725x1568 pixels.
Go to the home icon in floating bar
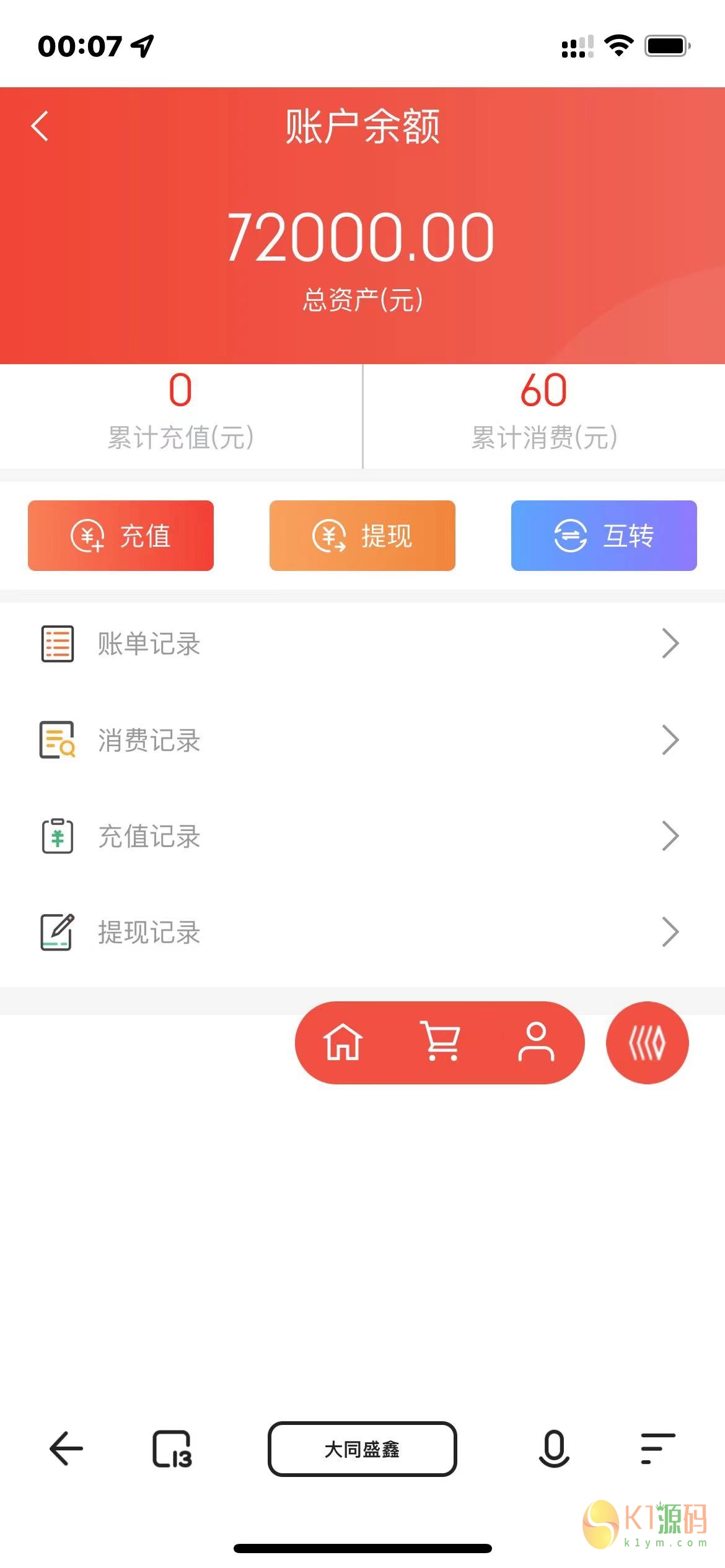pyautogui.click(x=343, y=1042)
